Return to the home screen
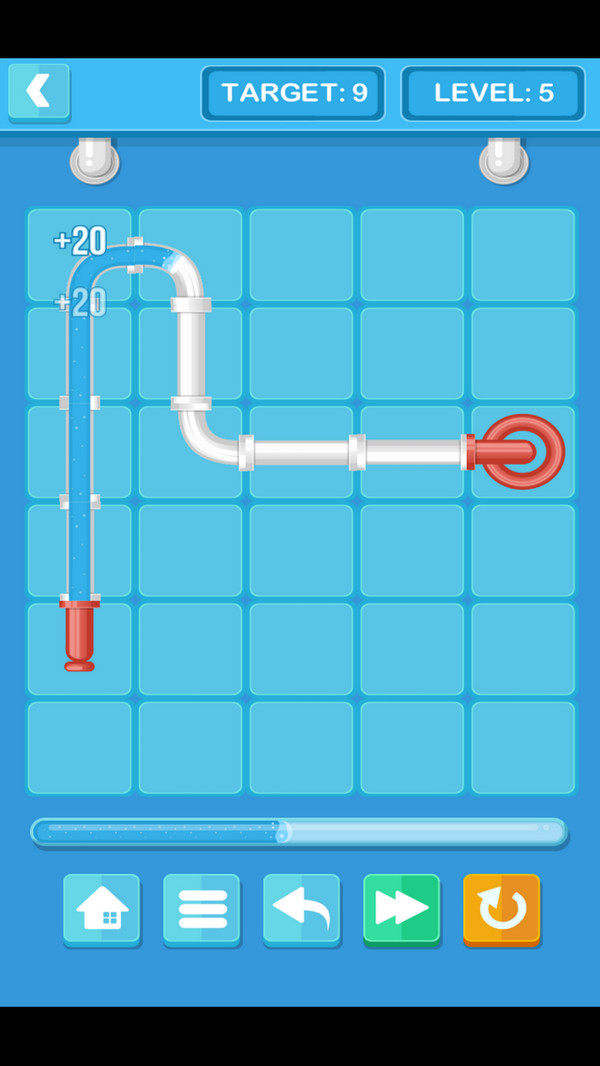Screen dimensions: 600x1066 coord(102,908)
